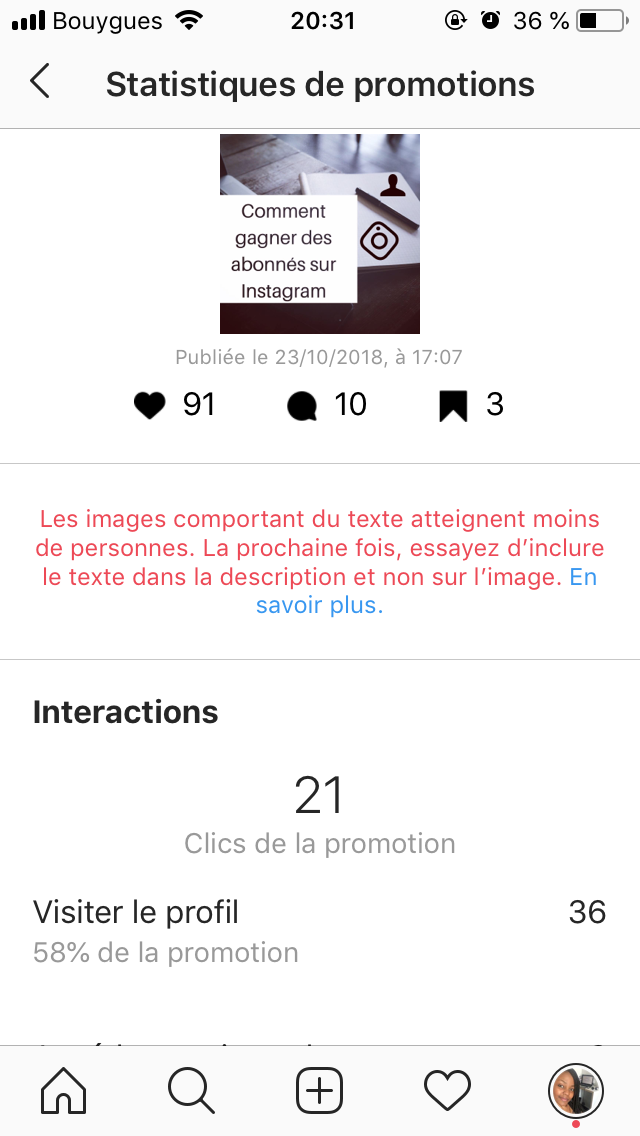Switch to the Home tab
The width and height of the screenshot is (640, 1136).
coord(63,1089)
